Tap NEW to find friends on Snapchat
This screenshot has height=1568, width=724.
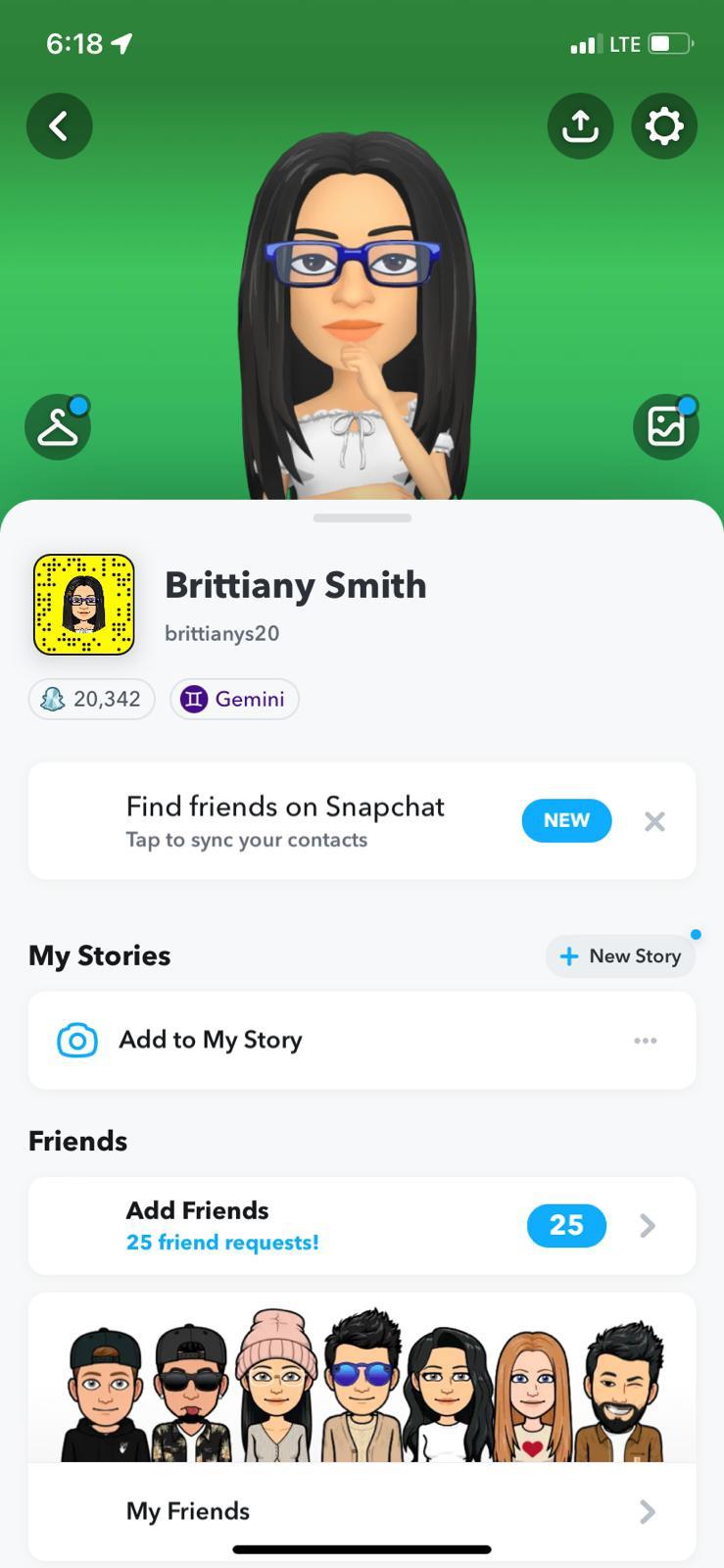[566, 820]
